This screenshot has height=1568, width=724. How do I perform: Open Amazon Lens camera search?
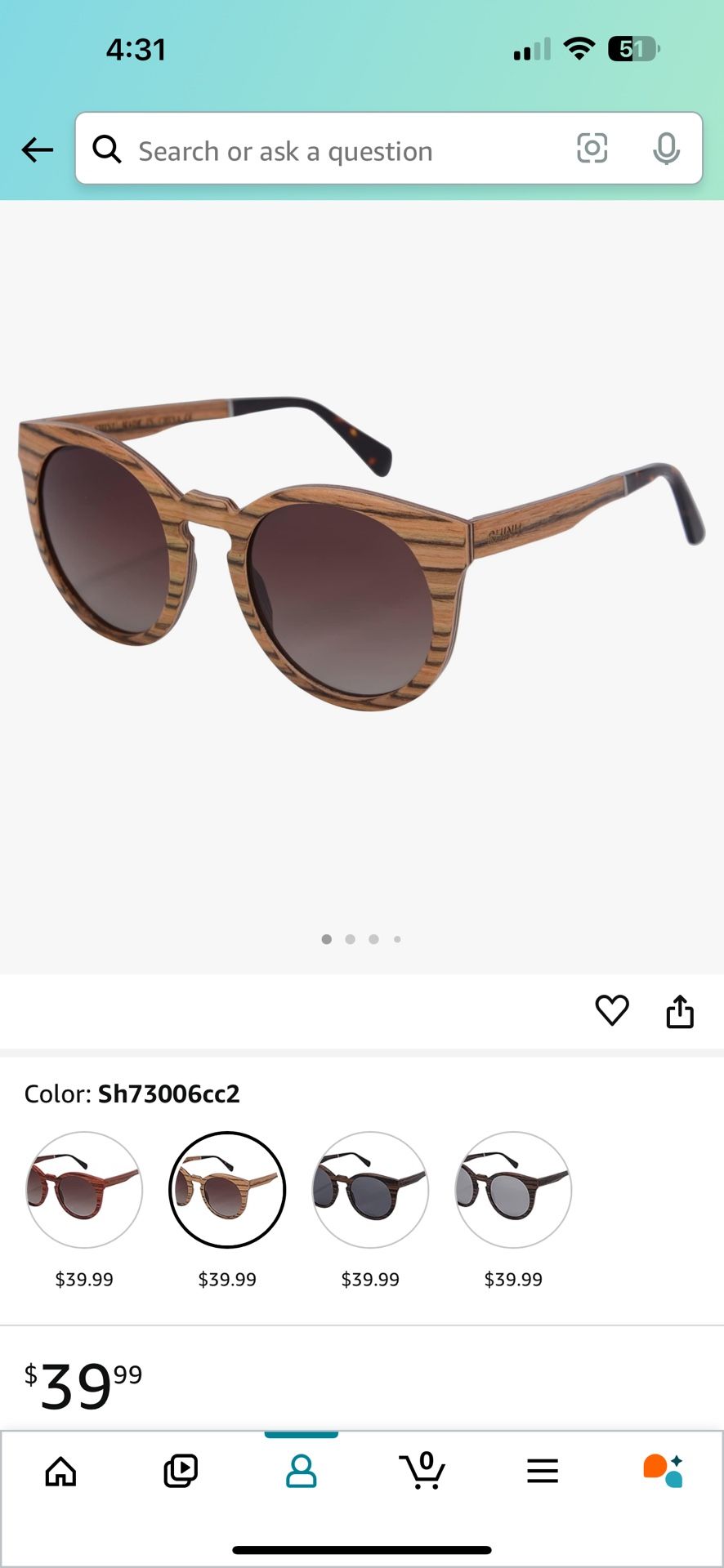(592, 149)
